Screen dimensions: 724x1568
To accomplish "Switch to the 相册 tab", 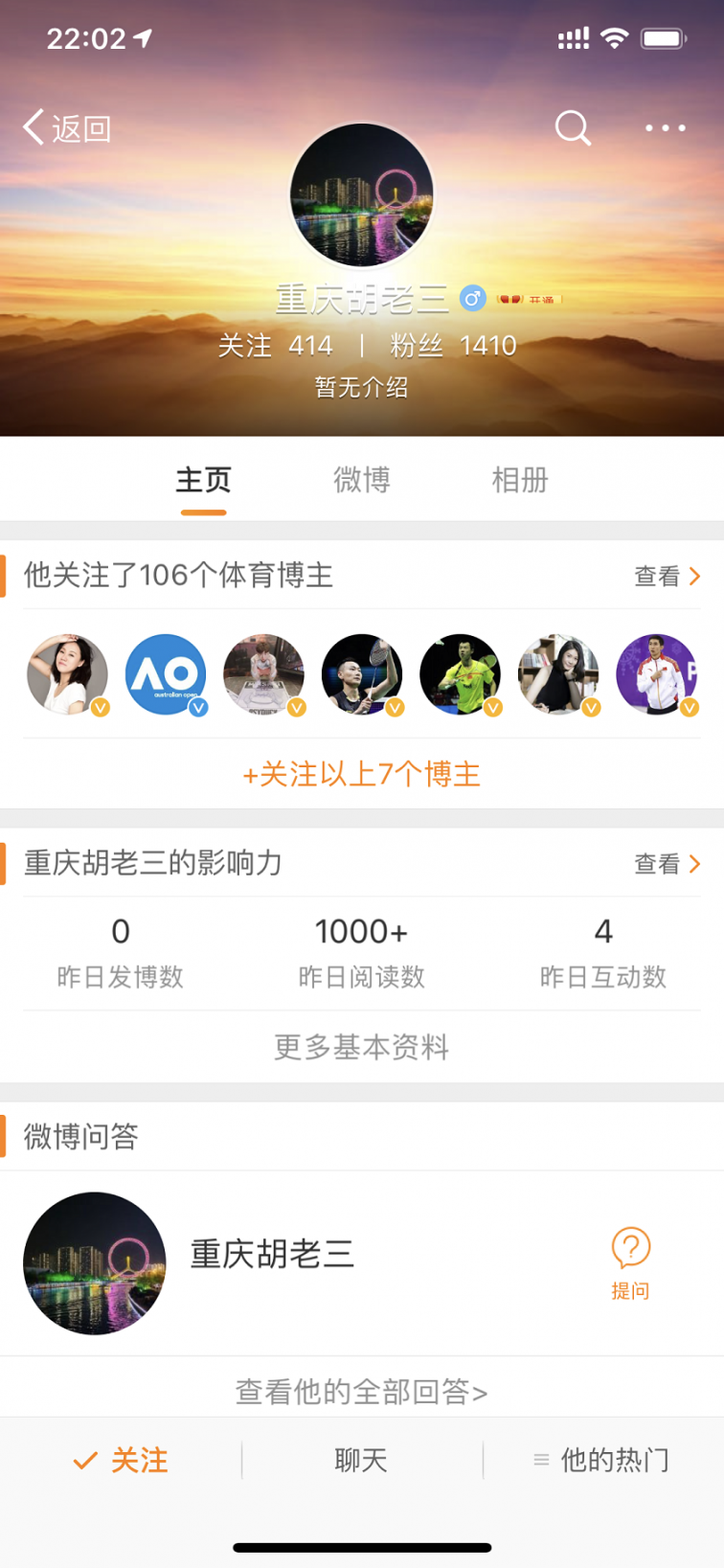I will click(519, 479).
